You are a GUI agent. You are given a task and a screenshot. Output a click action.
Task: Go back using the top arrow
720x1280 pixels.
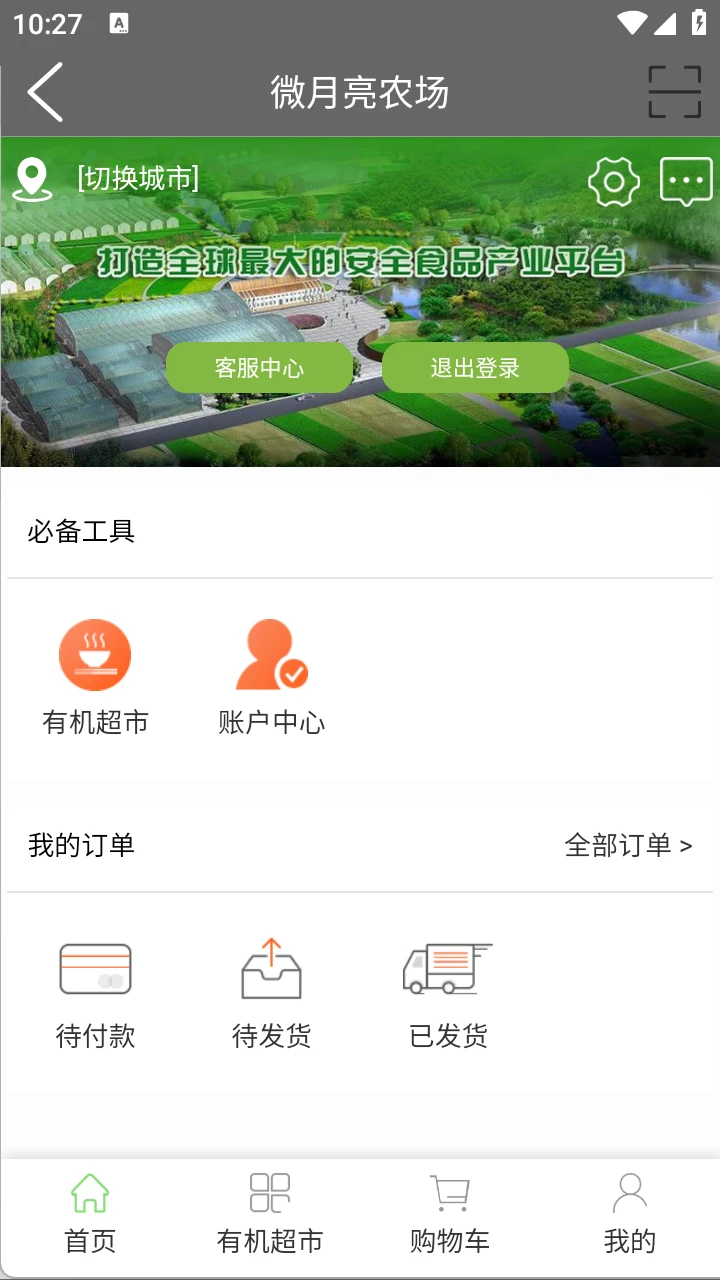click(45, 92)
